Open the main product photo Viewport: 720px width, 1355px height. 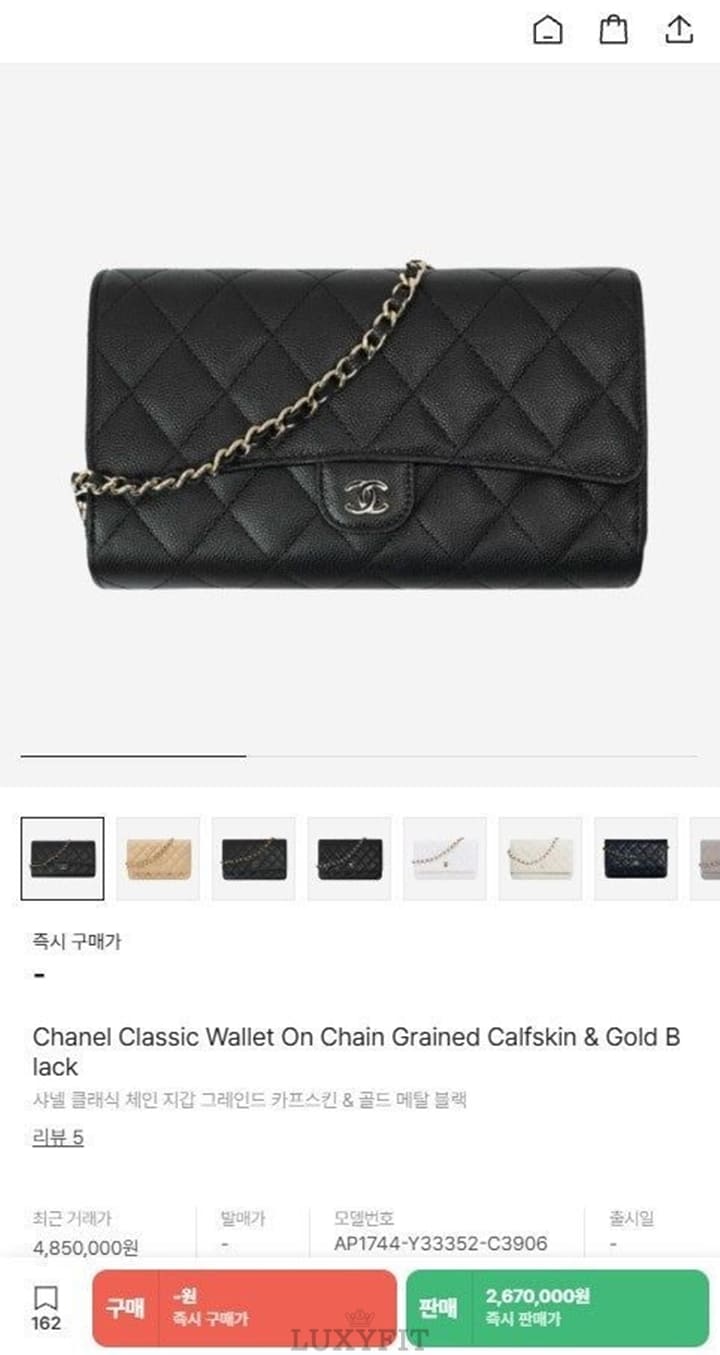360,425
